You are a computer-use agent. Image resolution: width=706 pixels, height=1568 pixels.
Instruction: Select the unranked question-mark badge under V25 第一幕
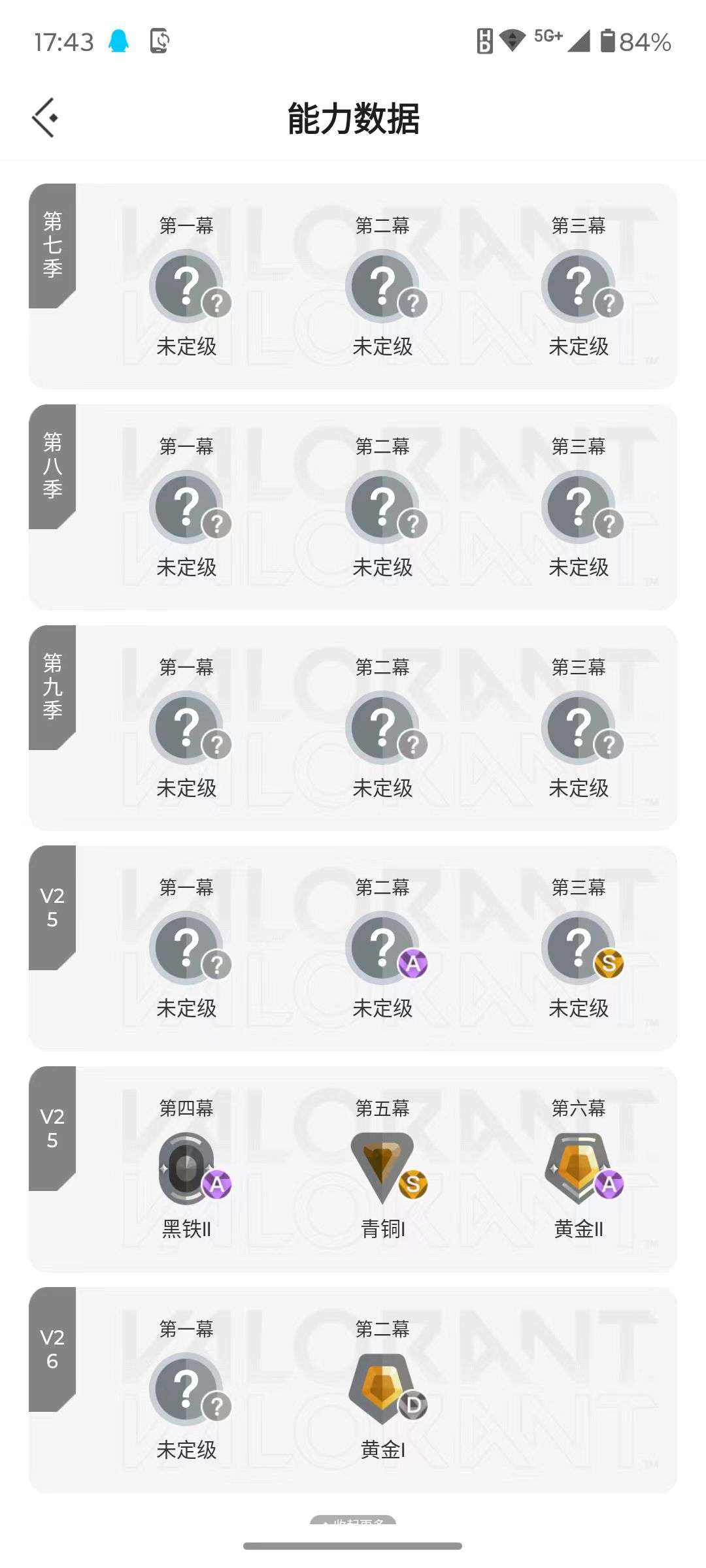(188, 947)
